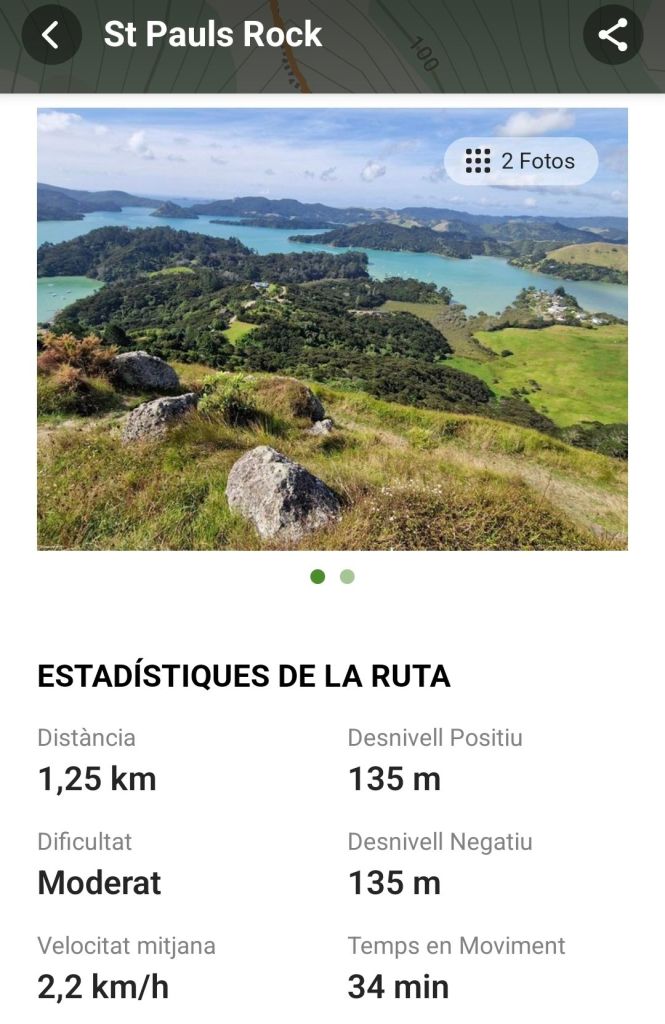Share the St Pauls Rock route
Viewport: 665px width, 1024px height.
(x=612, y=35)
